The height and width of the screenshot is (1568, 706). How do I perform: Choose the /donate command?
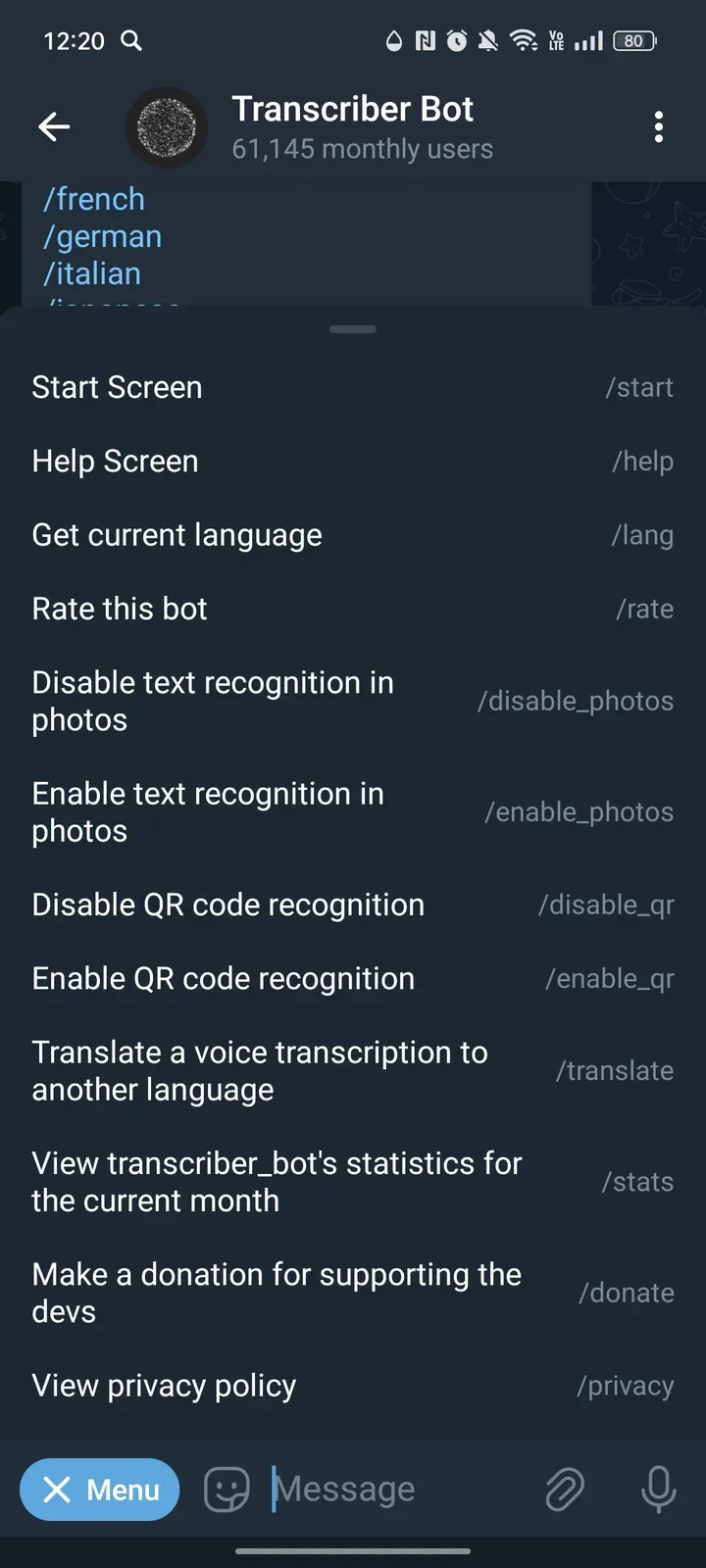click(x=352, y=1293)
